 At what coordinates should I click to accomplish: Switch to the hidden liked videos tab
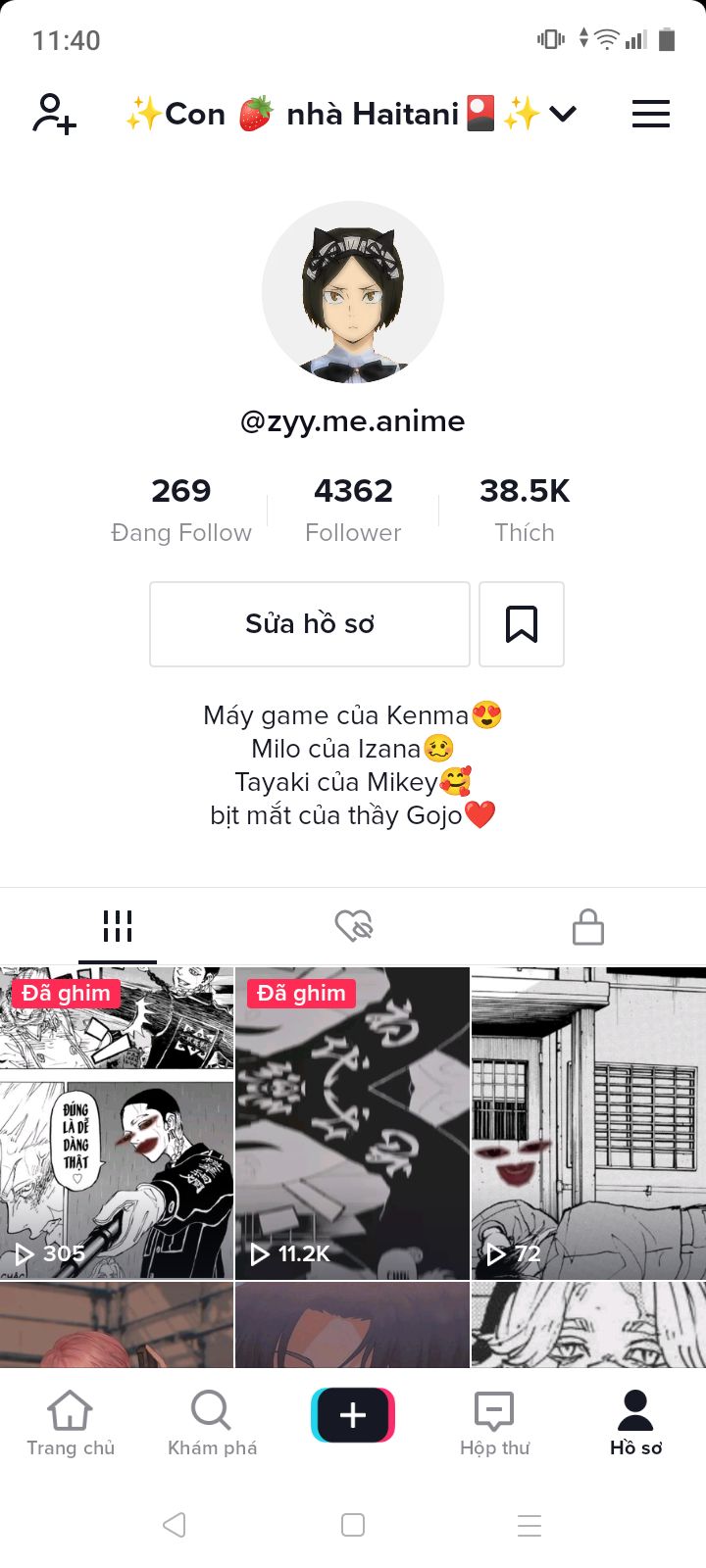[353, 926]
